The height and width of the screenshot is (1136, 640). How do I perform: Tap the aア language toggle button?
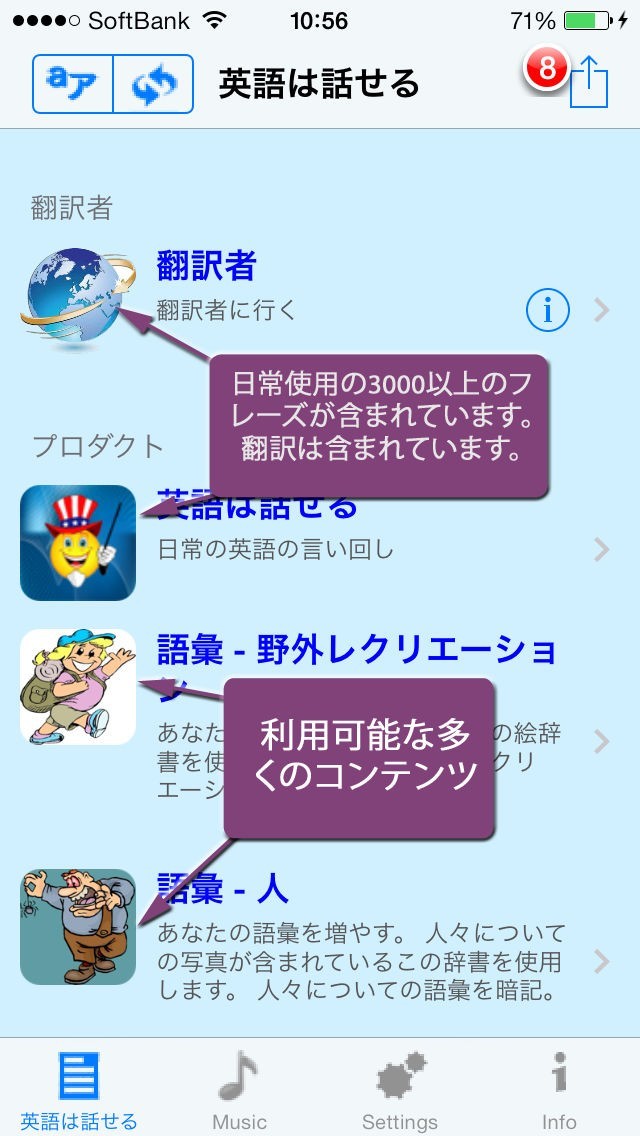[73, 85]
